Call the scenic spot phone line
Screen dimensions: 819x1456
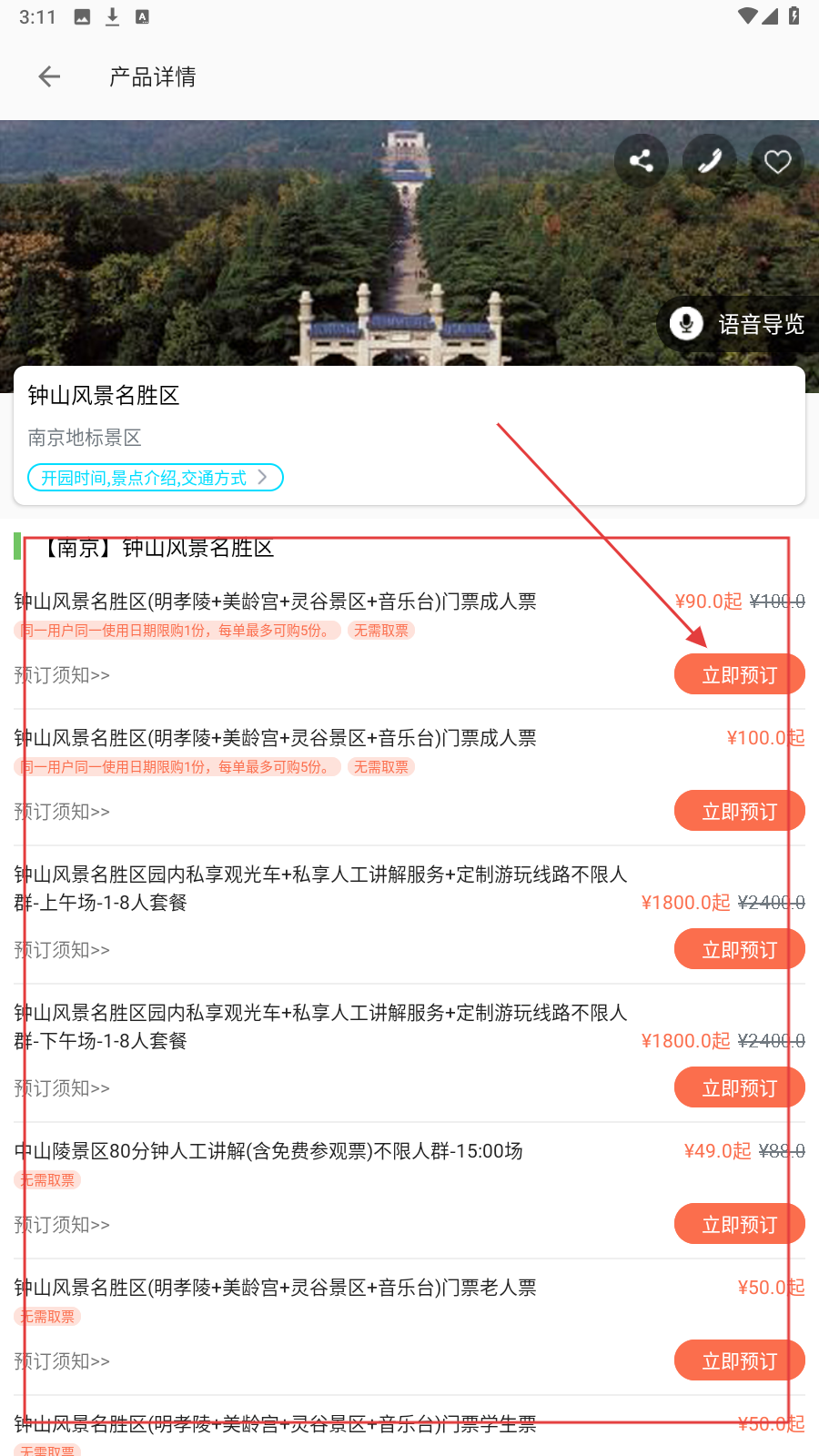[x=710, y=161]
